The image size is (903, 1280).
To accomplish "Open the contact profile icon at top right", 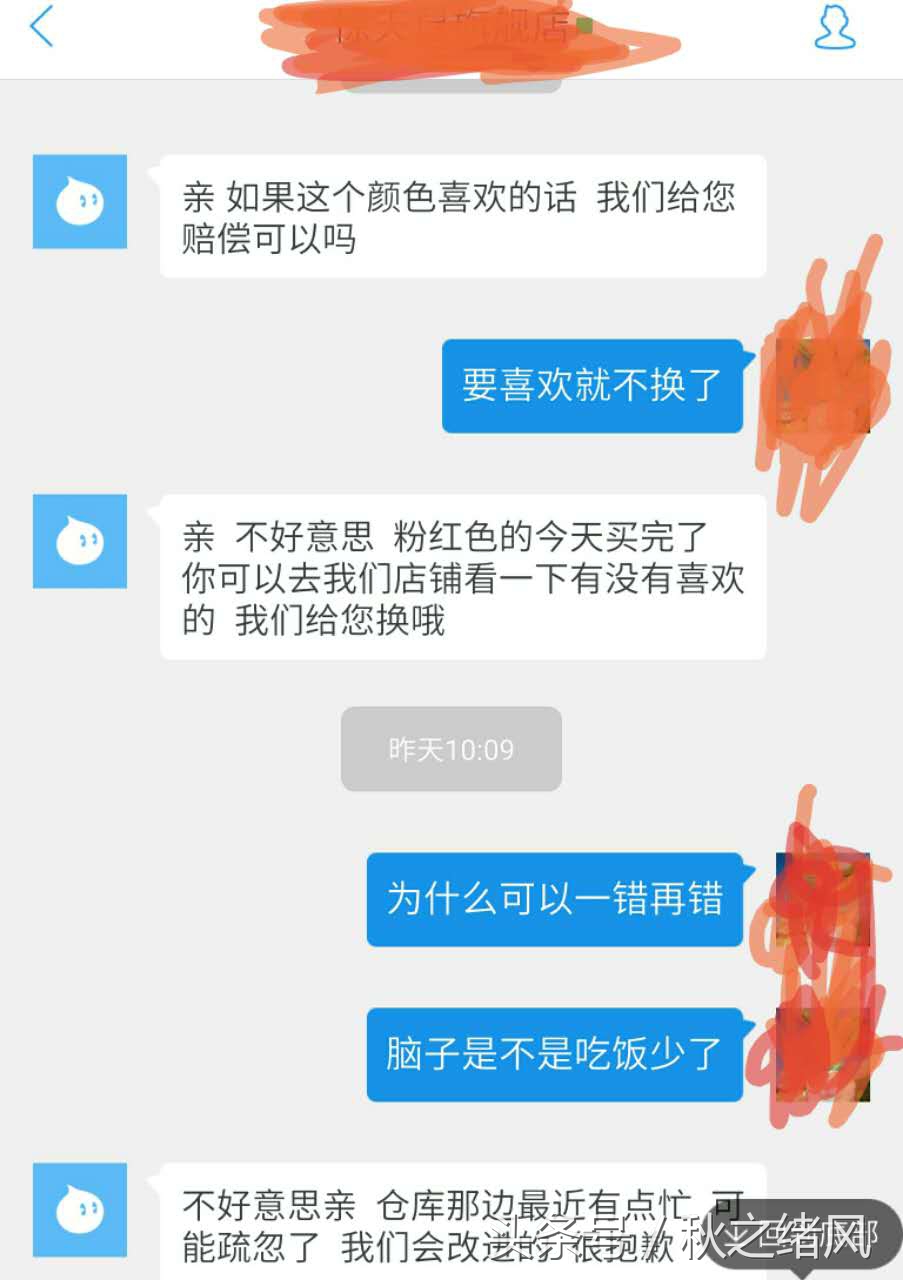I will pyautogui.click(x=834, y=30).
